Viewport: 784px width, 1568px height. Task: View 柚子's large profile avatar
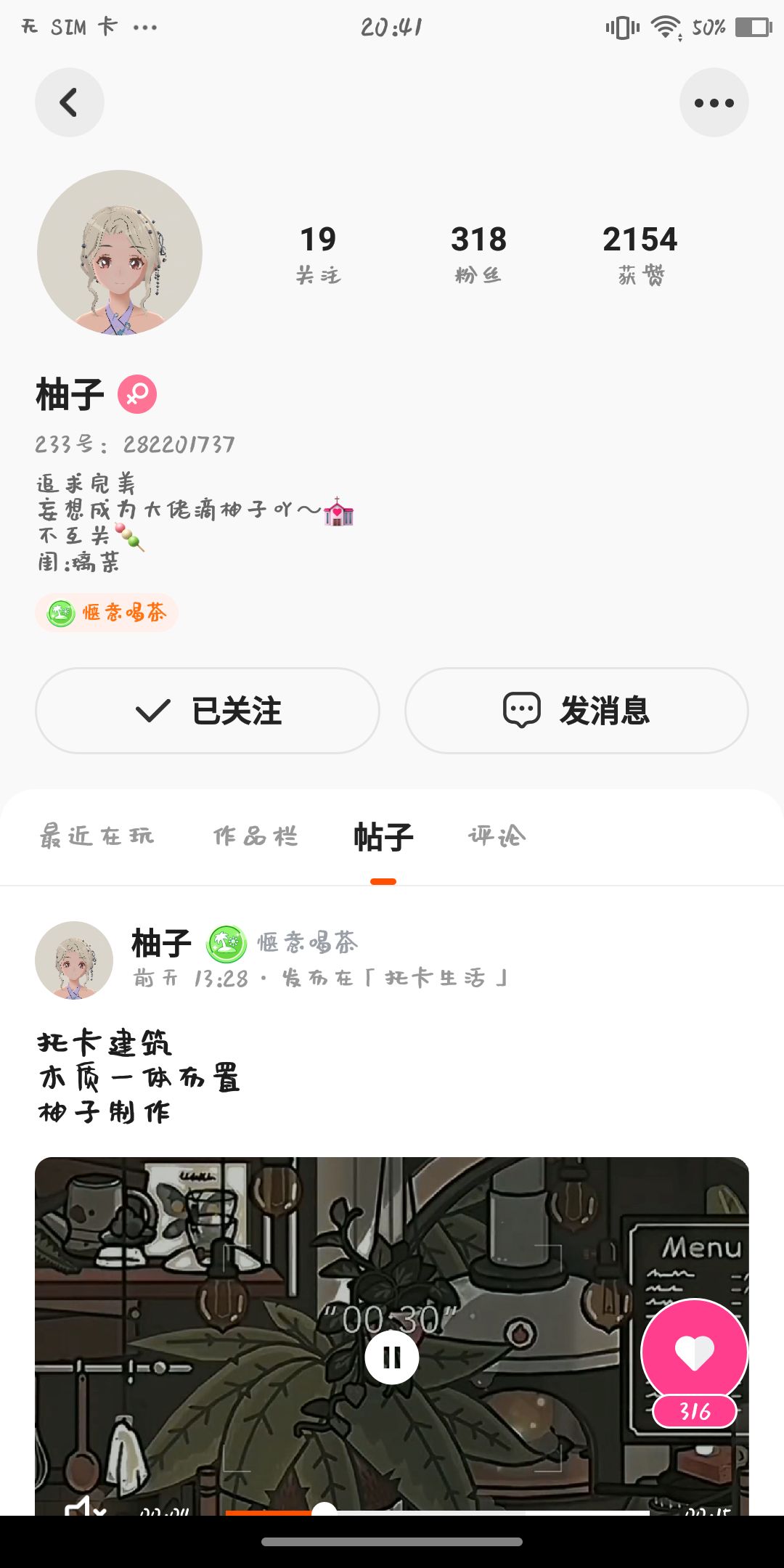click(x=120, y=253)
